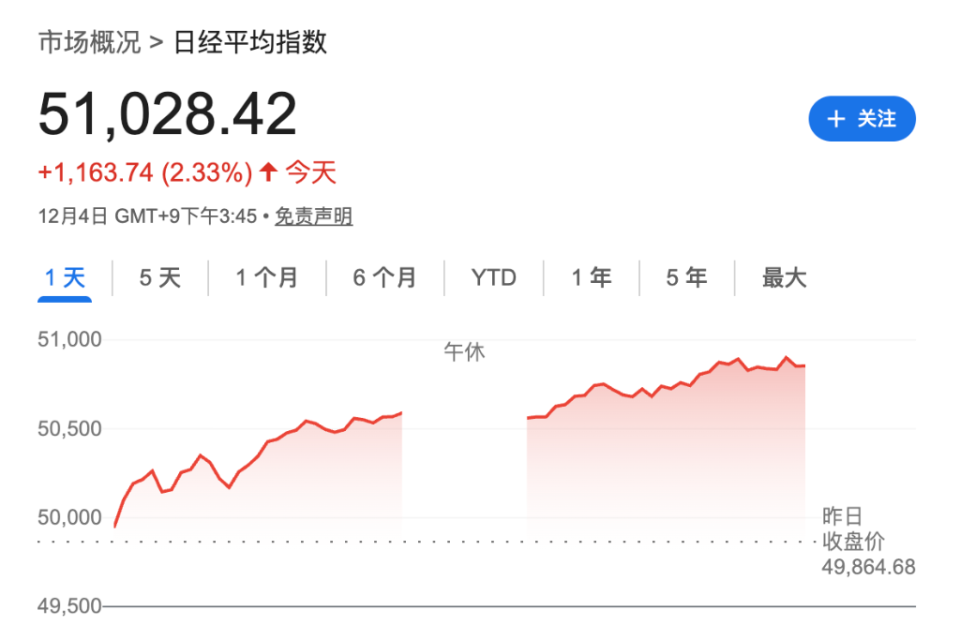This screenshot has width=960, height=640.
Task: View the 1 年 chart
Action: [x=591, y=277]
